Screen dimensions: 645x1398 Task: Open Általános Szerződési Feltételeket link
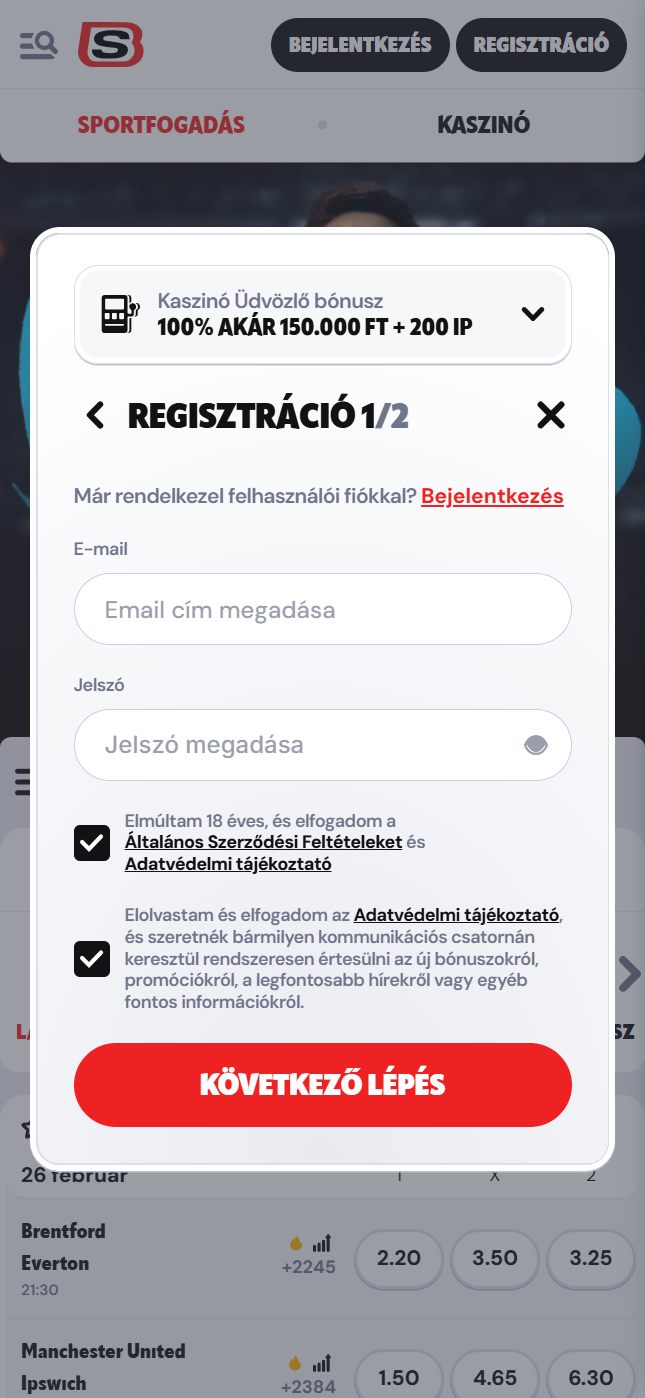263,842
